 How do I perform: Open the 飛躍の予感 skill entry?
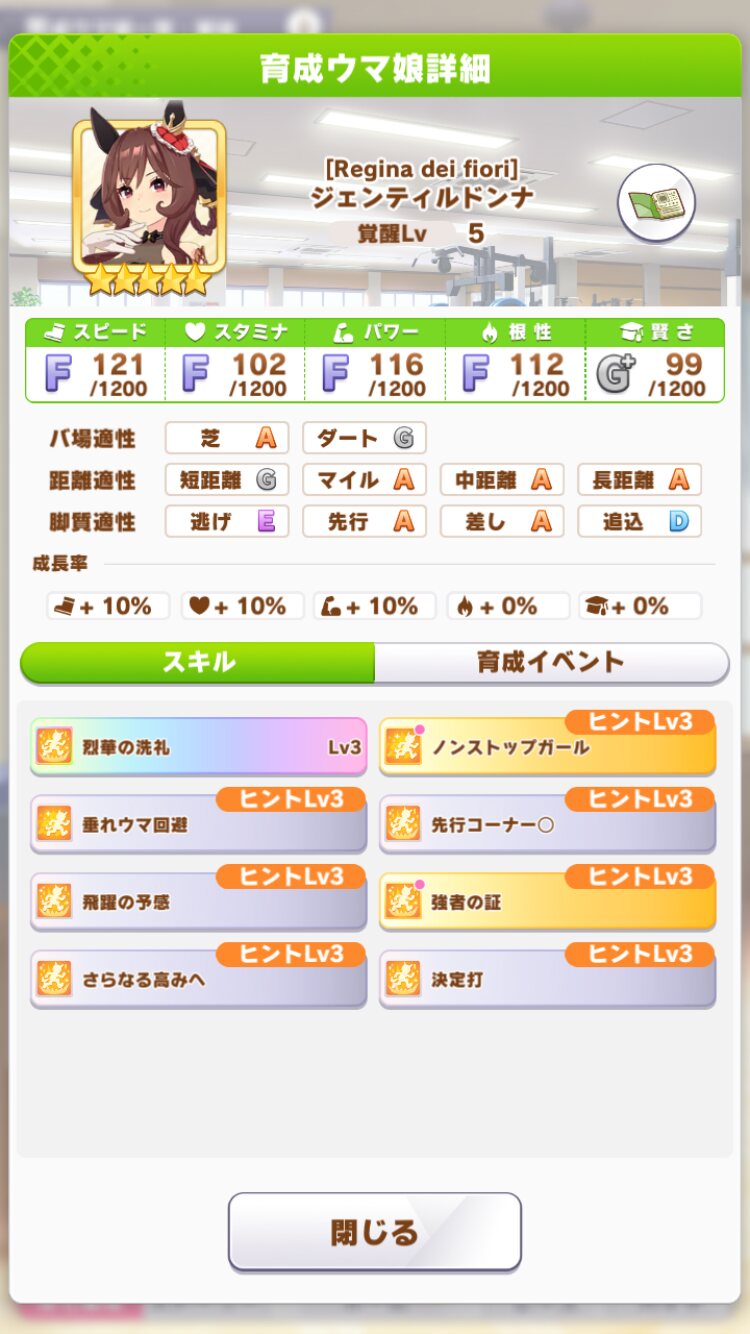[198, 903]
